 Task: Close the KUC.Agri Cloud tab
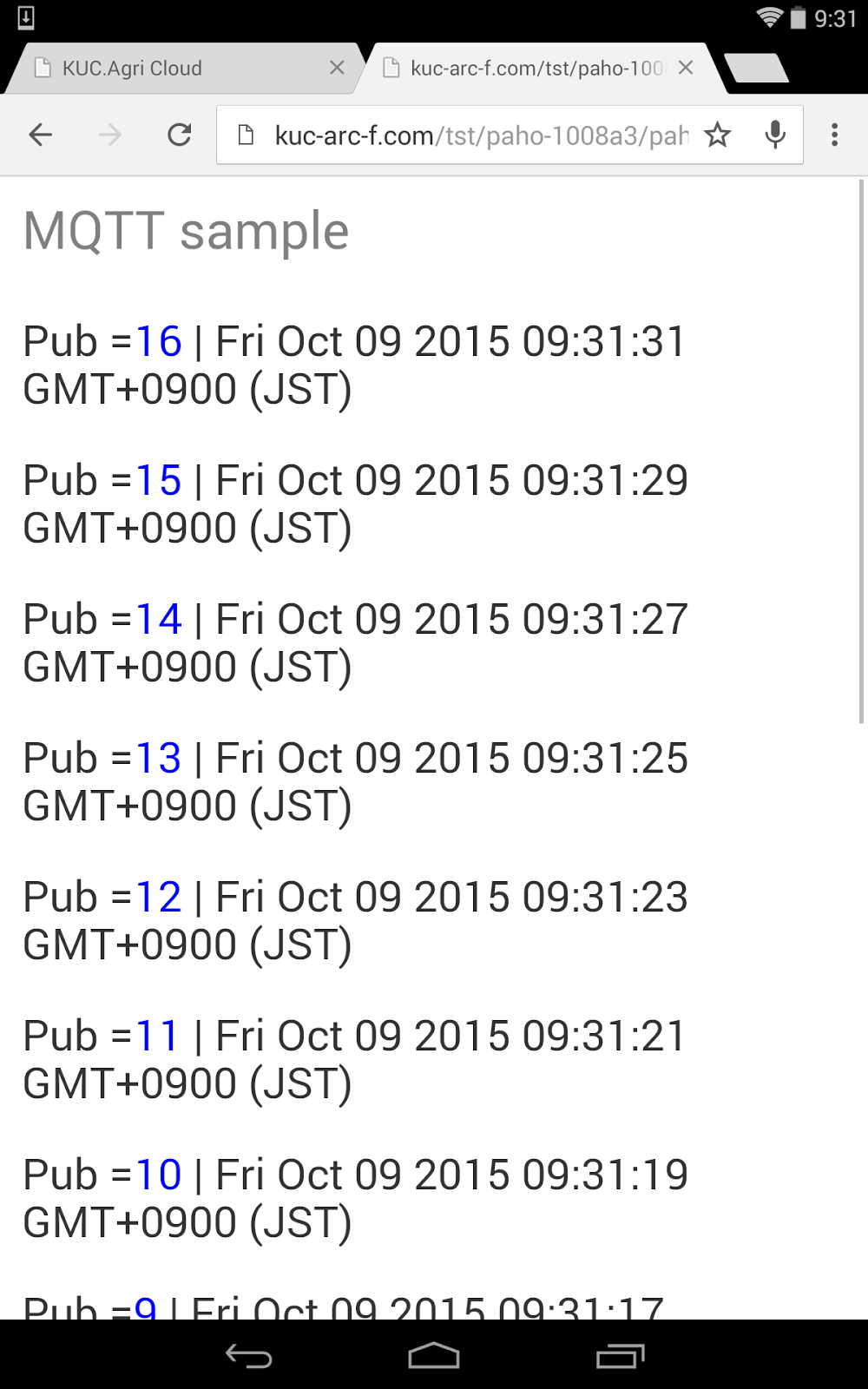click(x=338, y=68)
